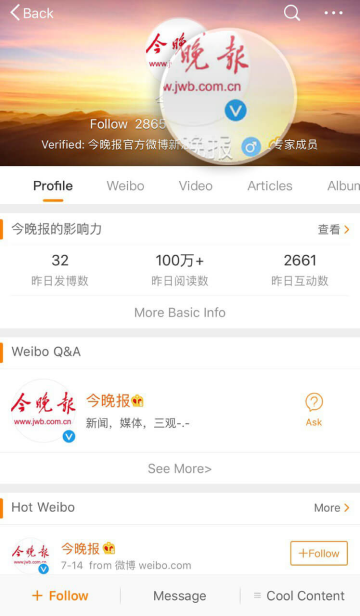The image size is (360, 616).
Task: Go back using the Back arrow
Action: click(31, 13)
